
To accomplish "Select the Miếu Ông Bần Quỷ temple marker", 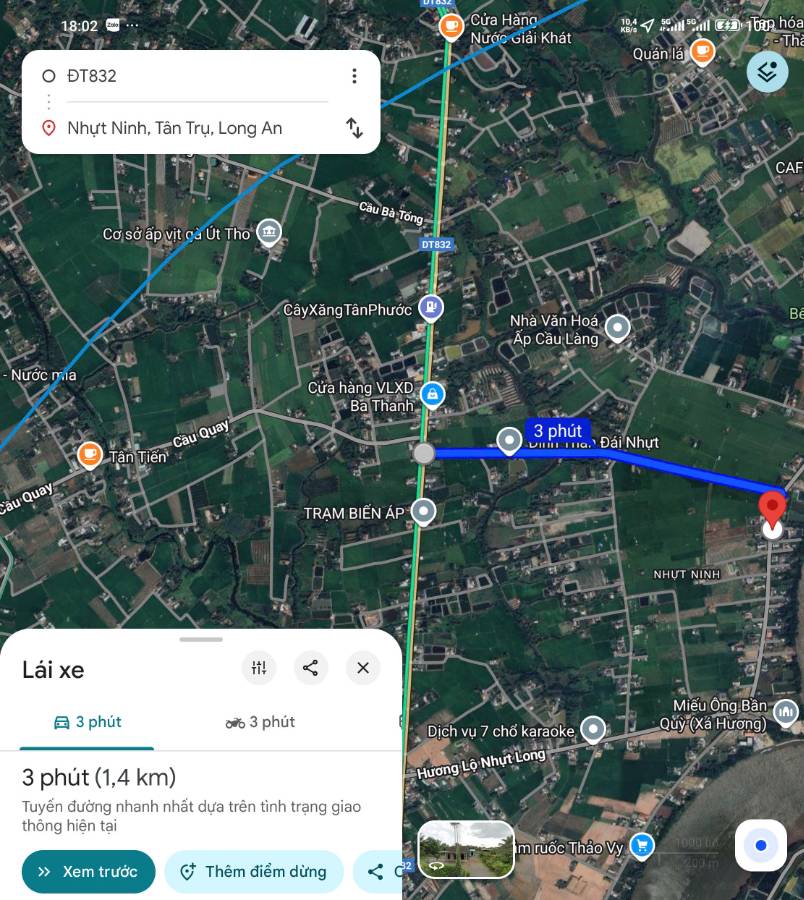I will (x=786, y=710).
